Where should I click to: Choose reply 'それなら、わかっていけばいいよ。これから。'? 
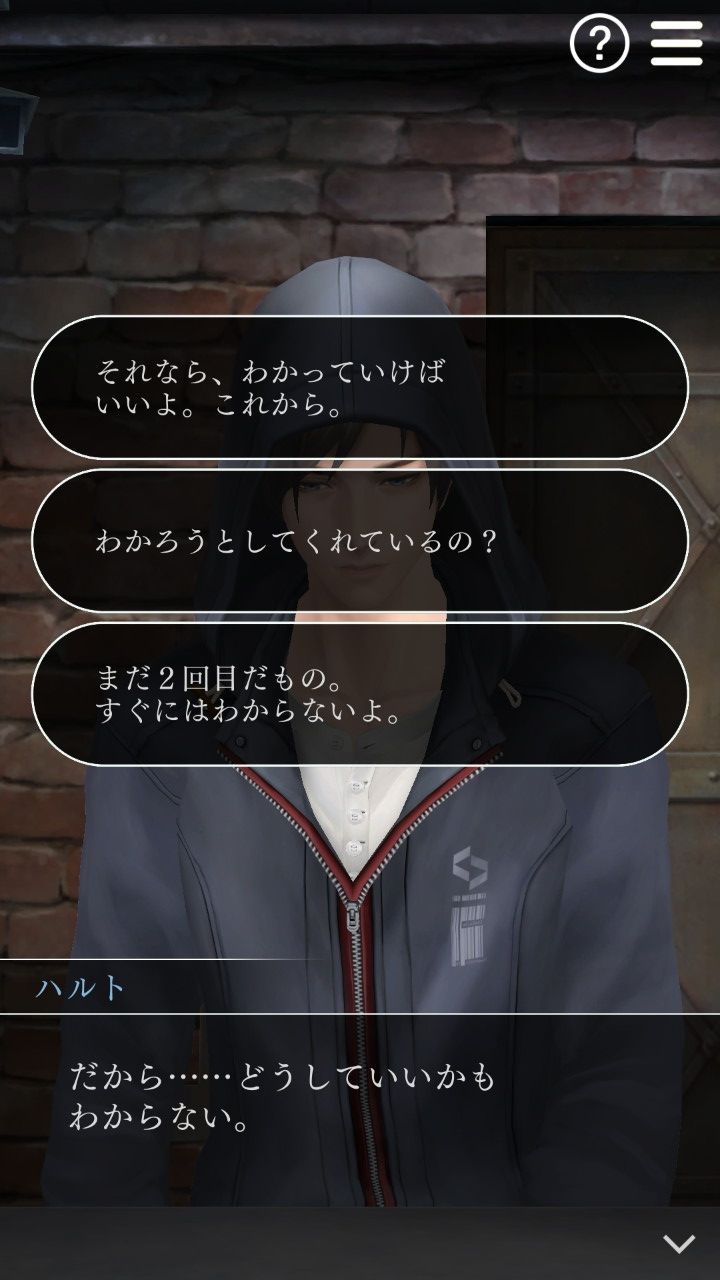click(360, 387)
